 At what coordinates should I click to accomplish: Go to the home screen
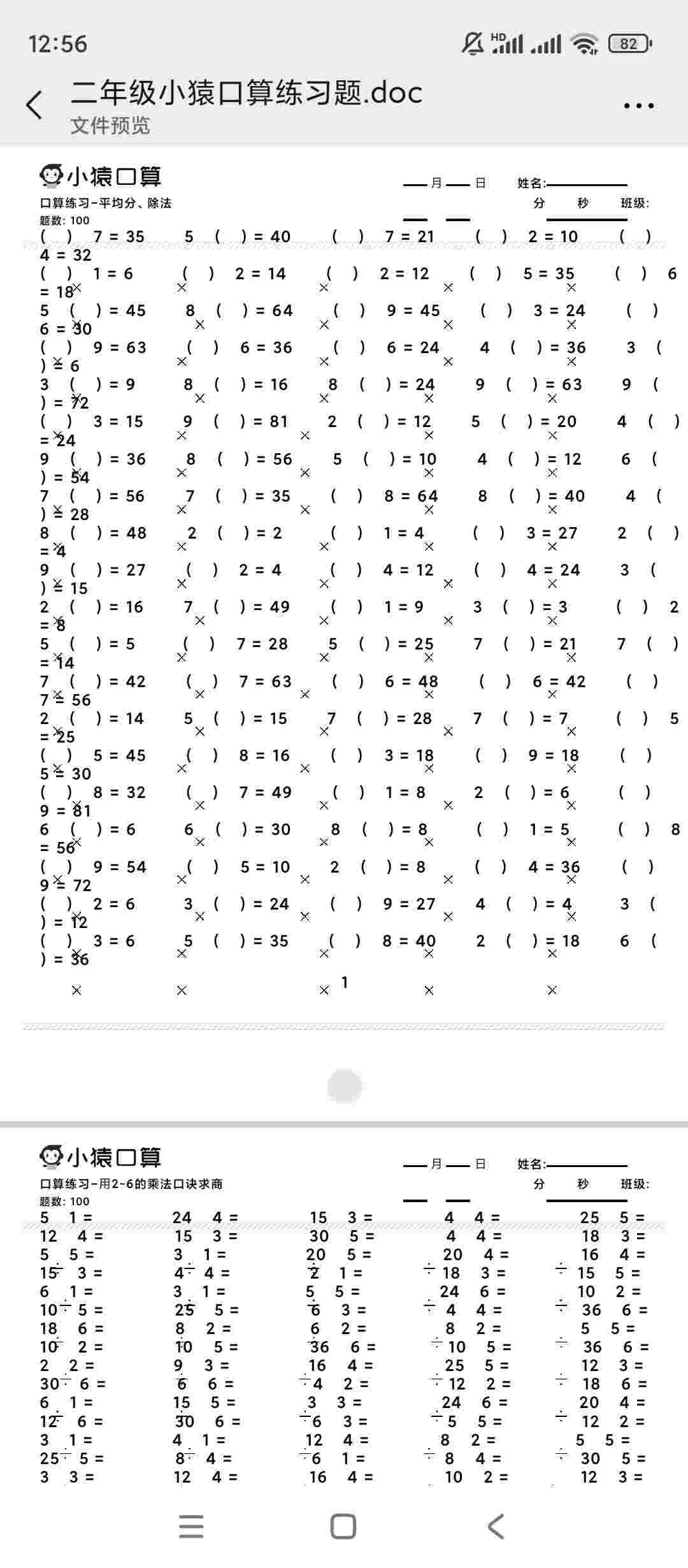[343, 1527]
